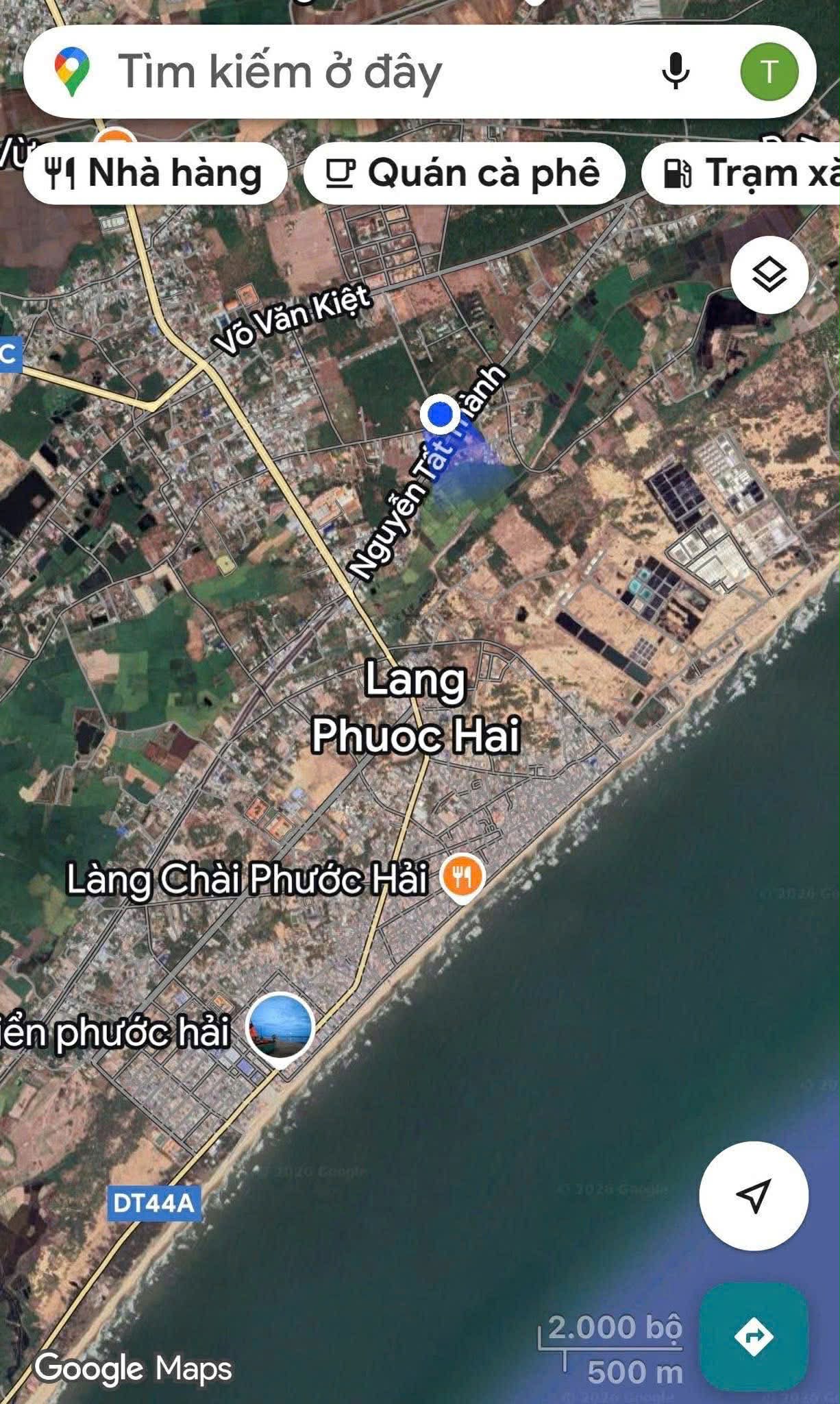
Task: Open the Làng Chài Phước Hải restaurant pin
Action: (x=462, y=877)
